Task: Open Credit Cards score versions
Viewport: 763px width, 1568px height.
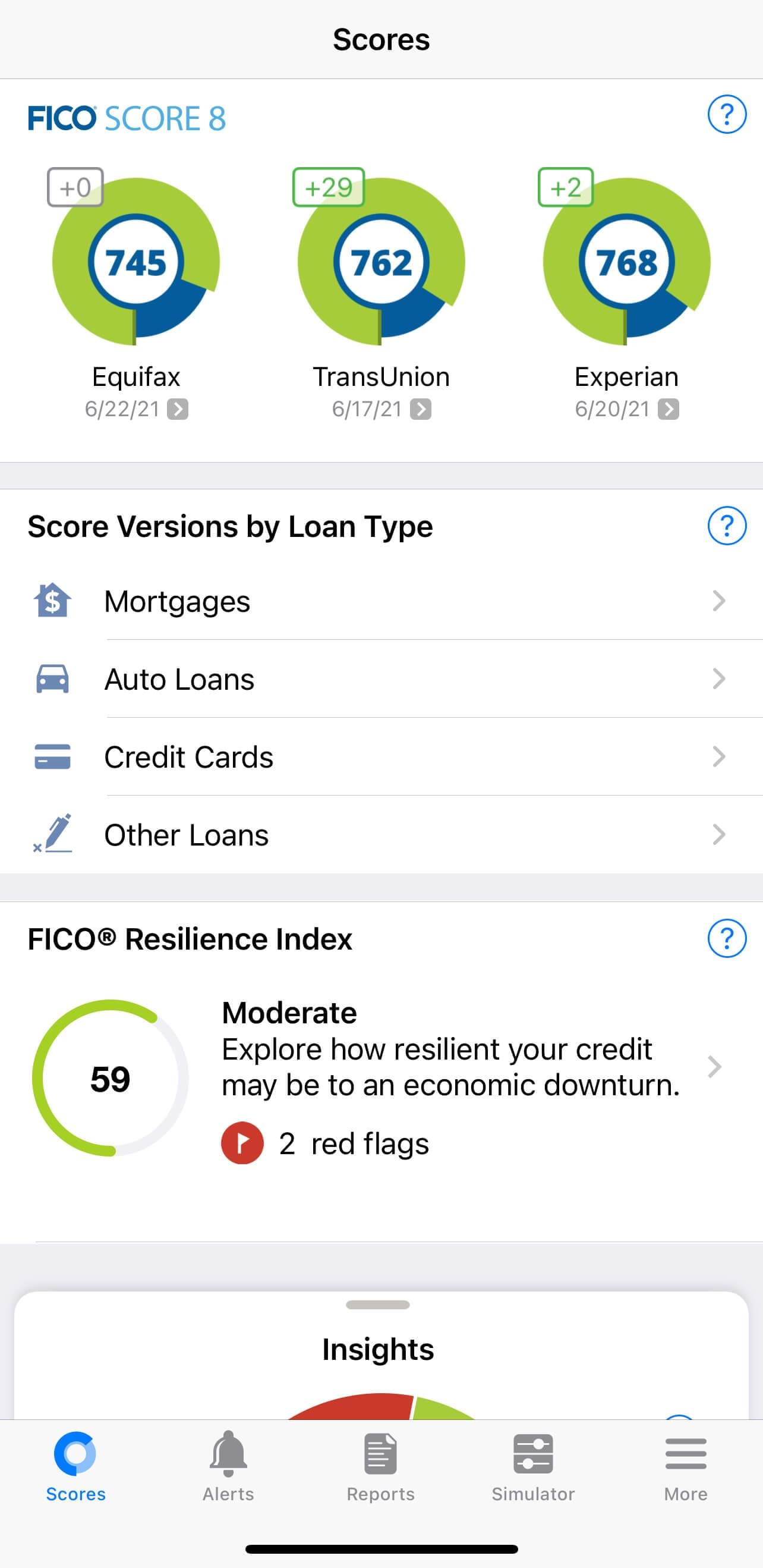Action: (x=381, y=757)
